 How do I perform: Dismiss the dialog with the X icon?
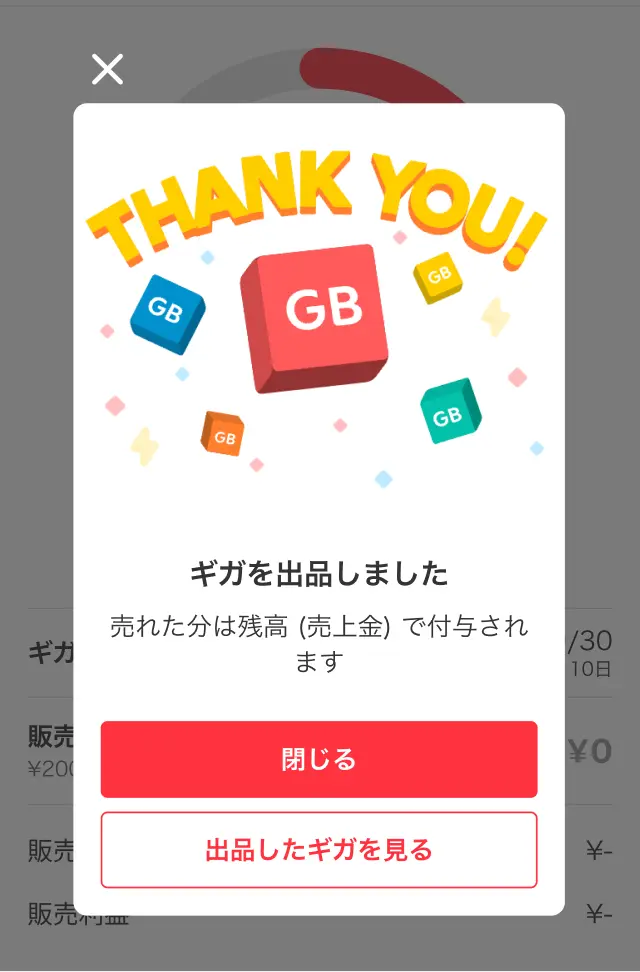(107, 69)
